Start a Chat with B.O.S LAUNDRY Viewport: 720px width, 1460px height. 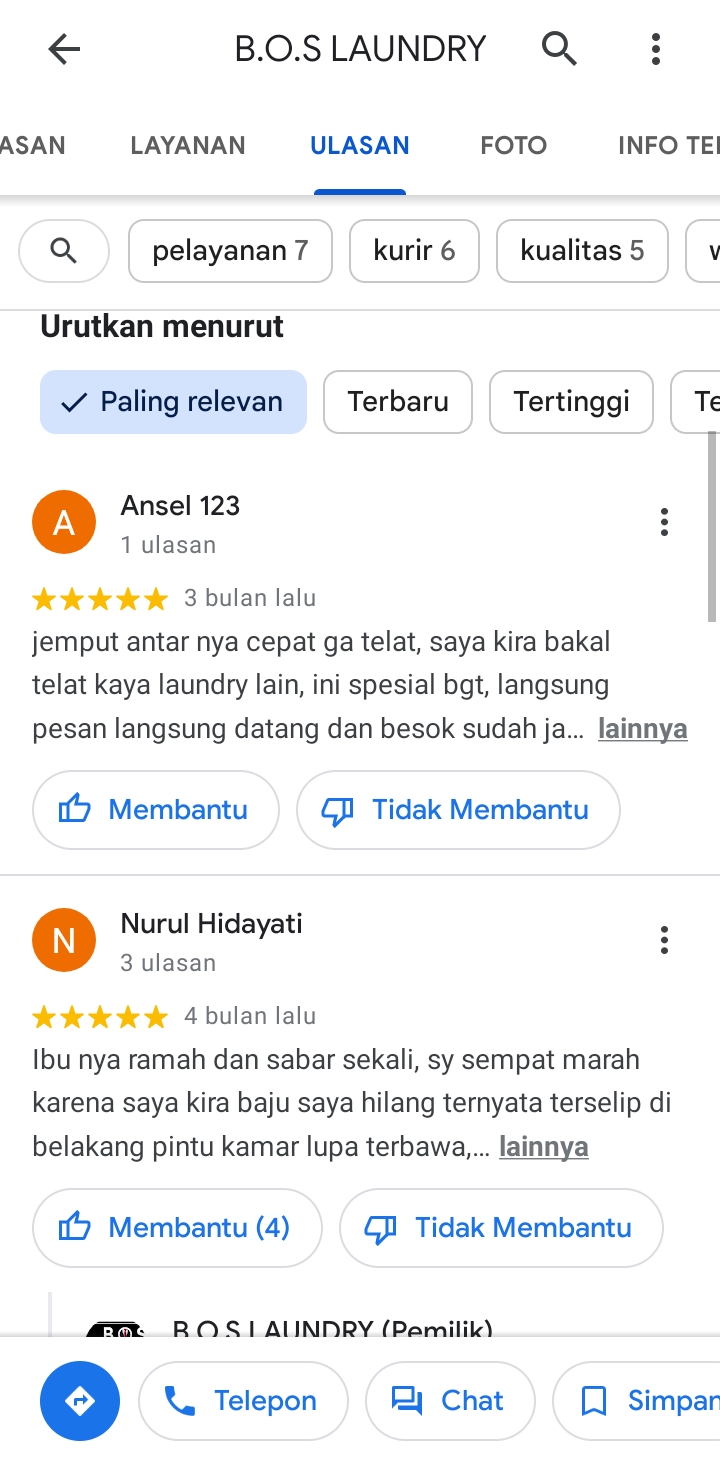450,1400
